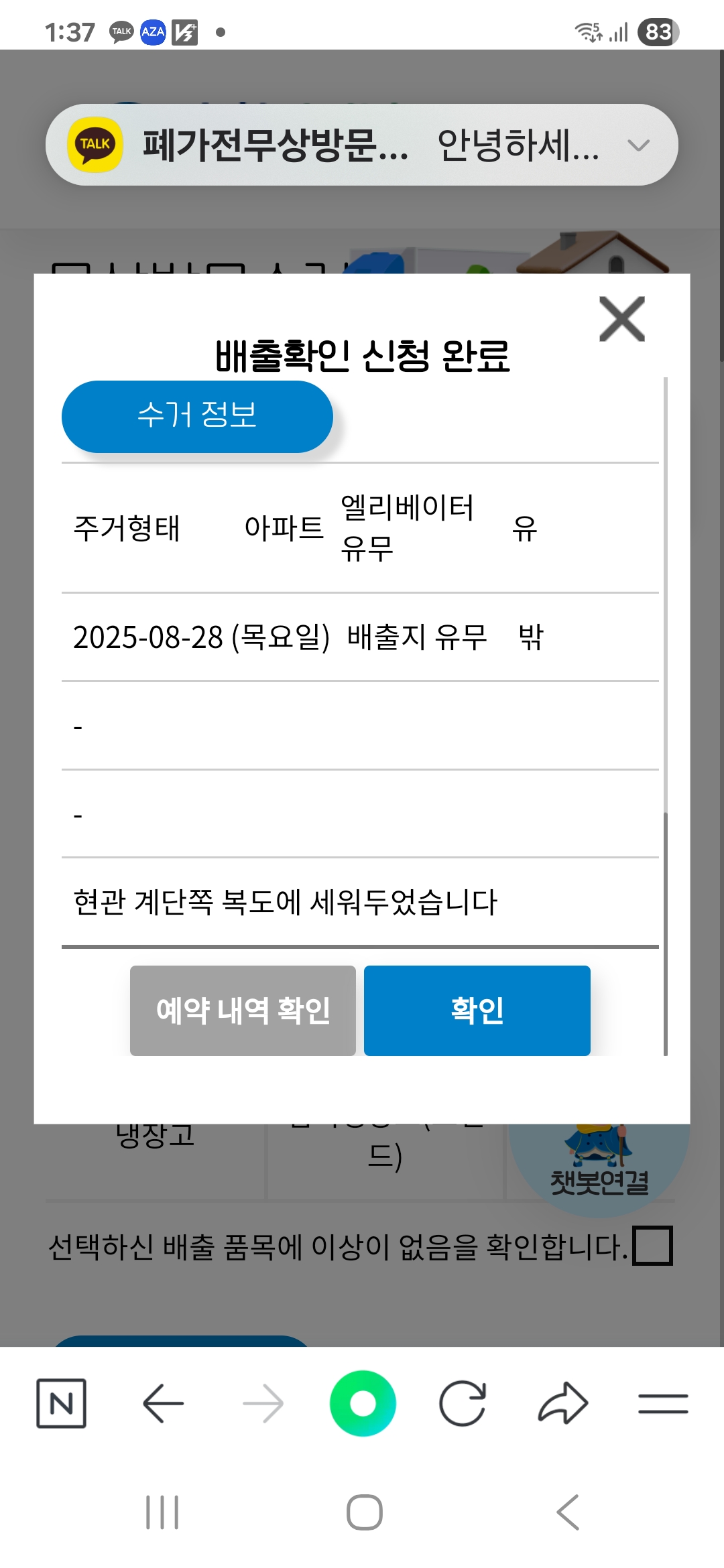Share this page
Screen dimensions: 724x1568
click(x=563, y=1403)
